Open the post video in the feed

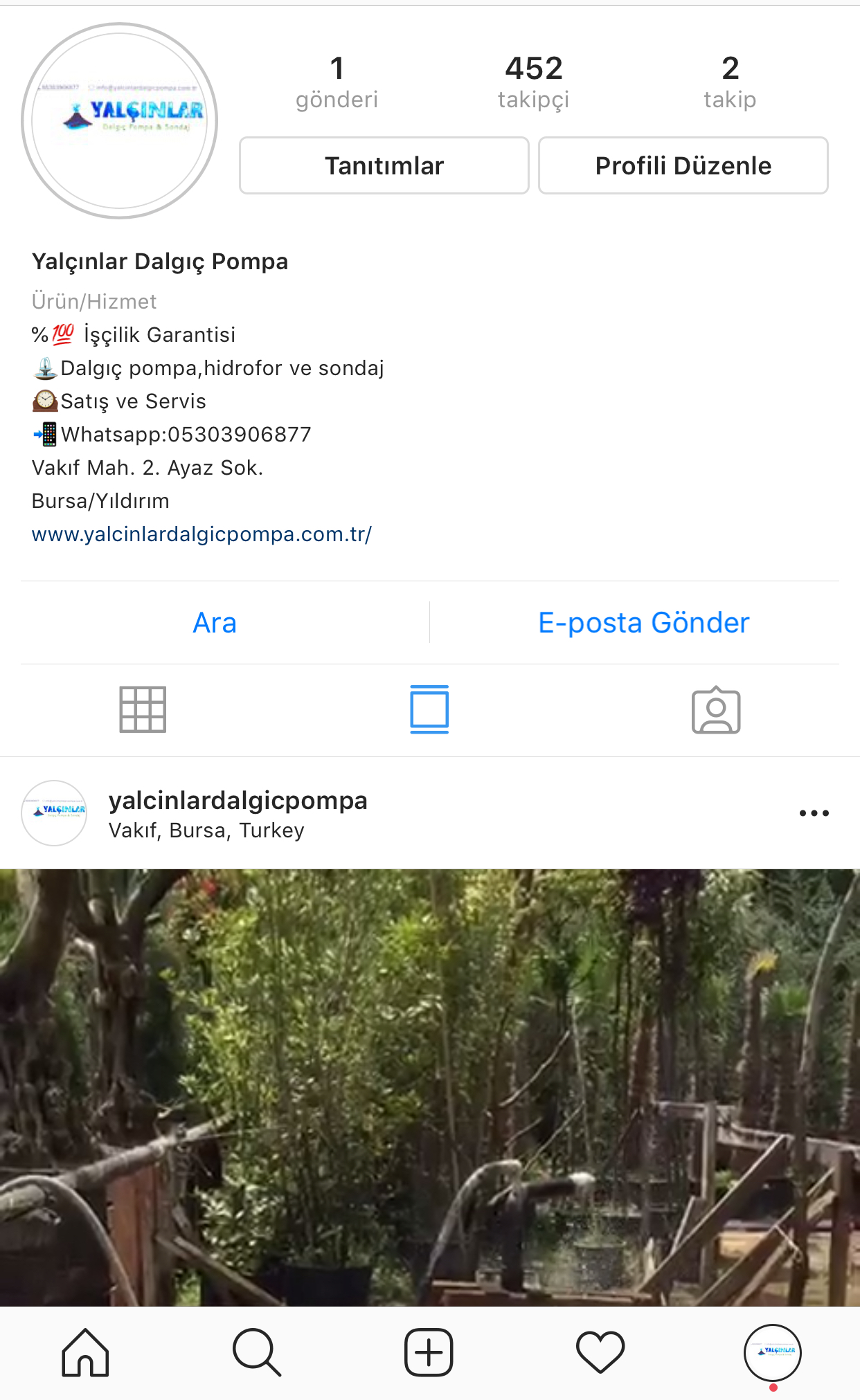pyautogui.click(x=430, y=1087)
